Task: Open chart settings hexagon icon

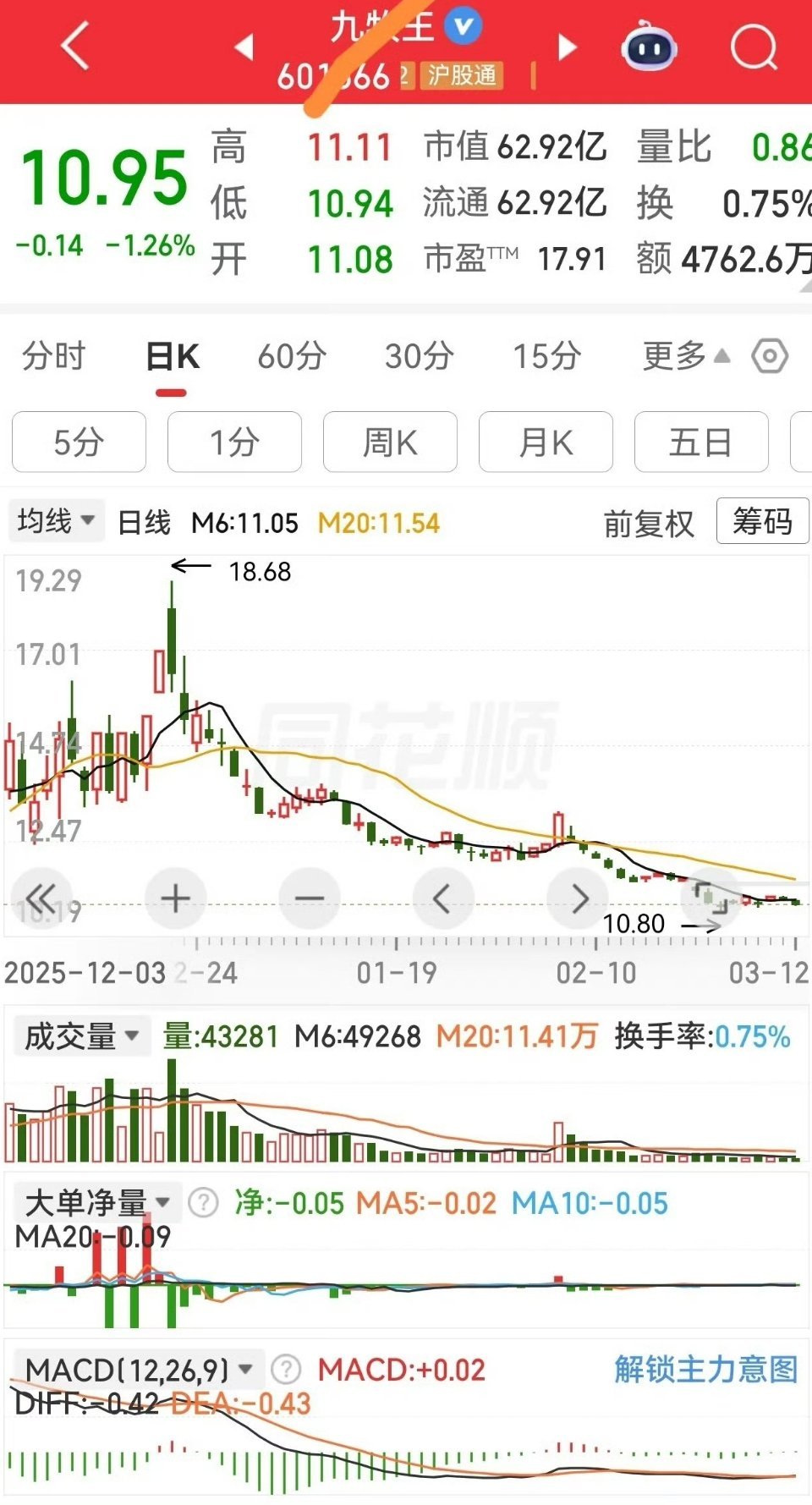Action: [x=770, y=356]
